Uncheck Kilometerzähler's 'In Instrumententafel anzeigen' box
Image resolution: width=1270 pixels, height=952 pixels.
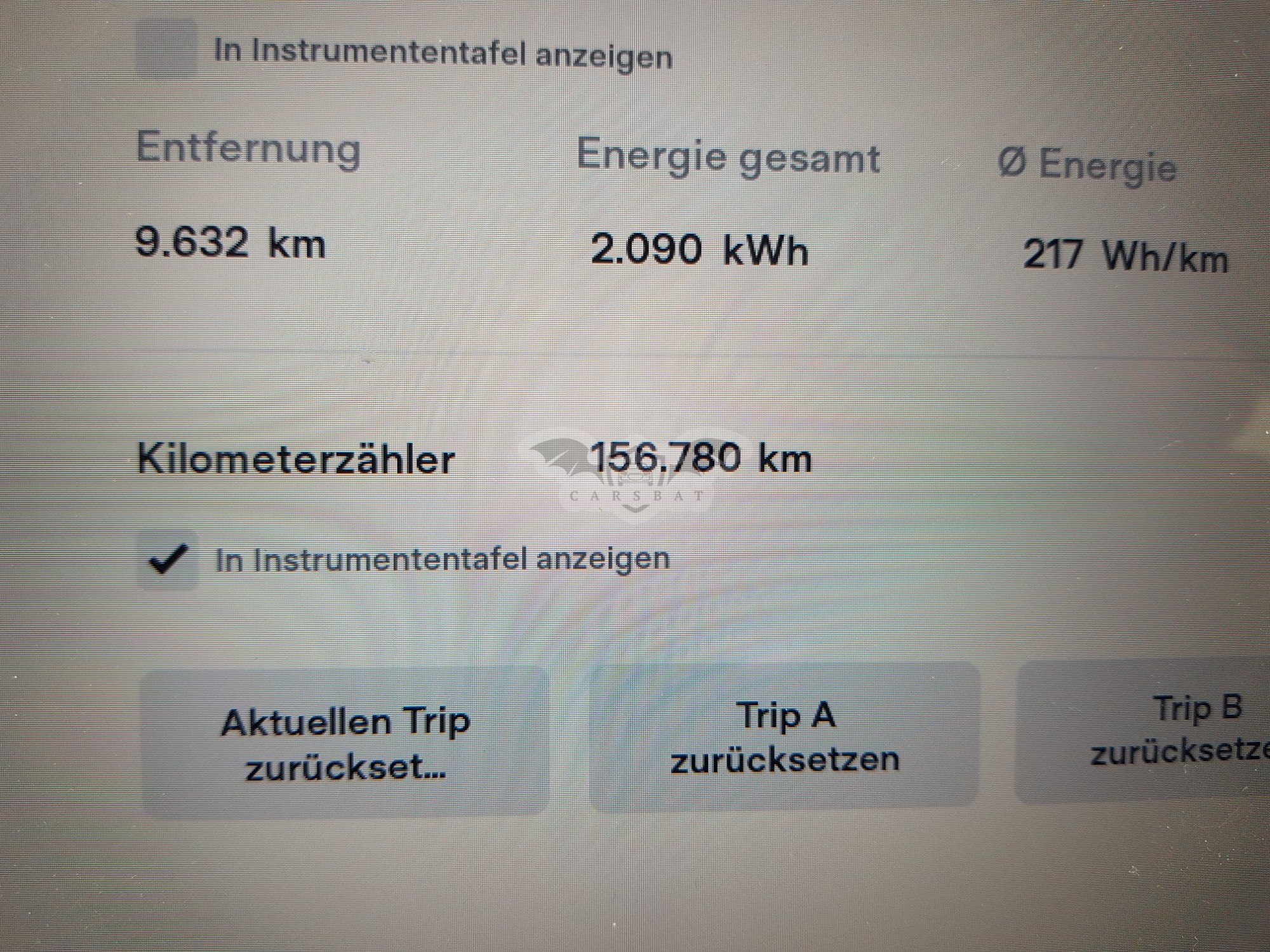(x=168, y=561)
